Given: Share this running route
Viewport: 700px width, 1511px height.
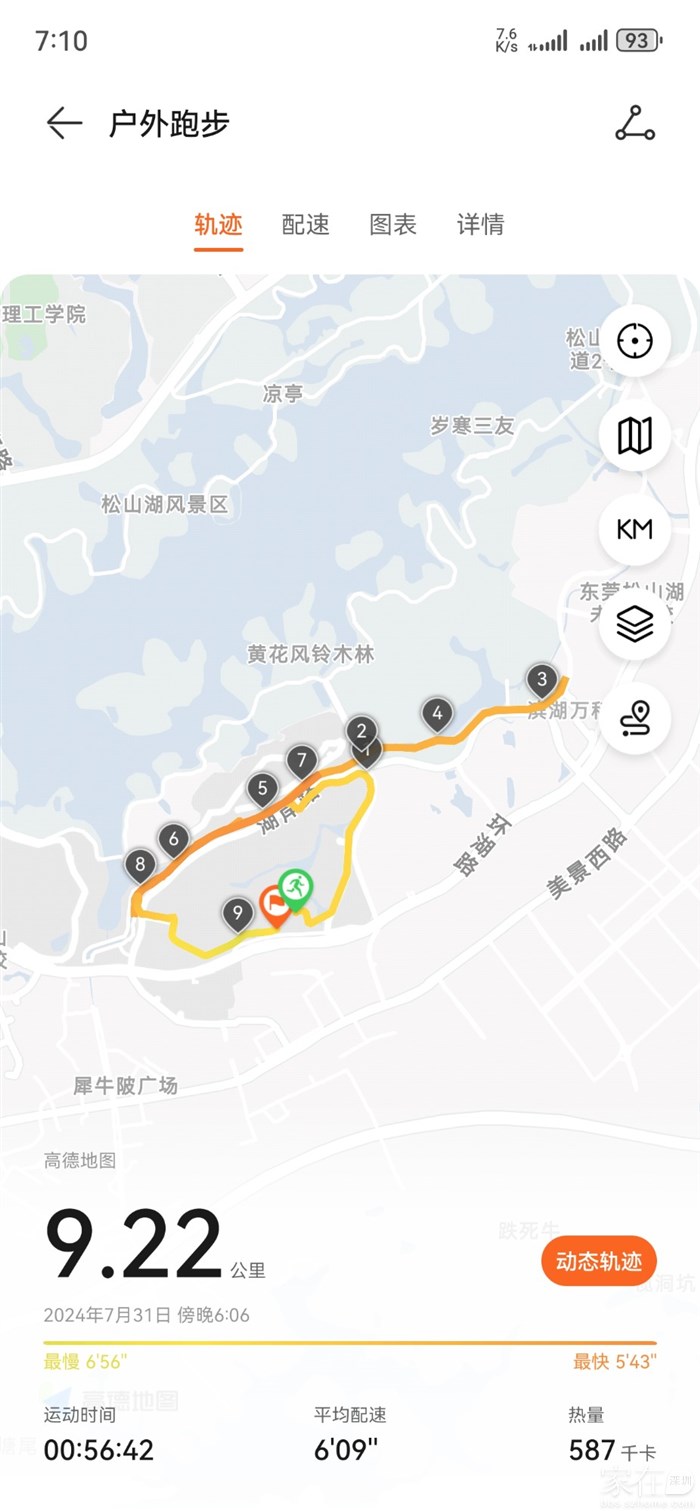Looking at the screenshot, I should [634, 123].
